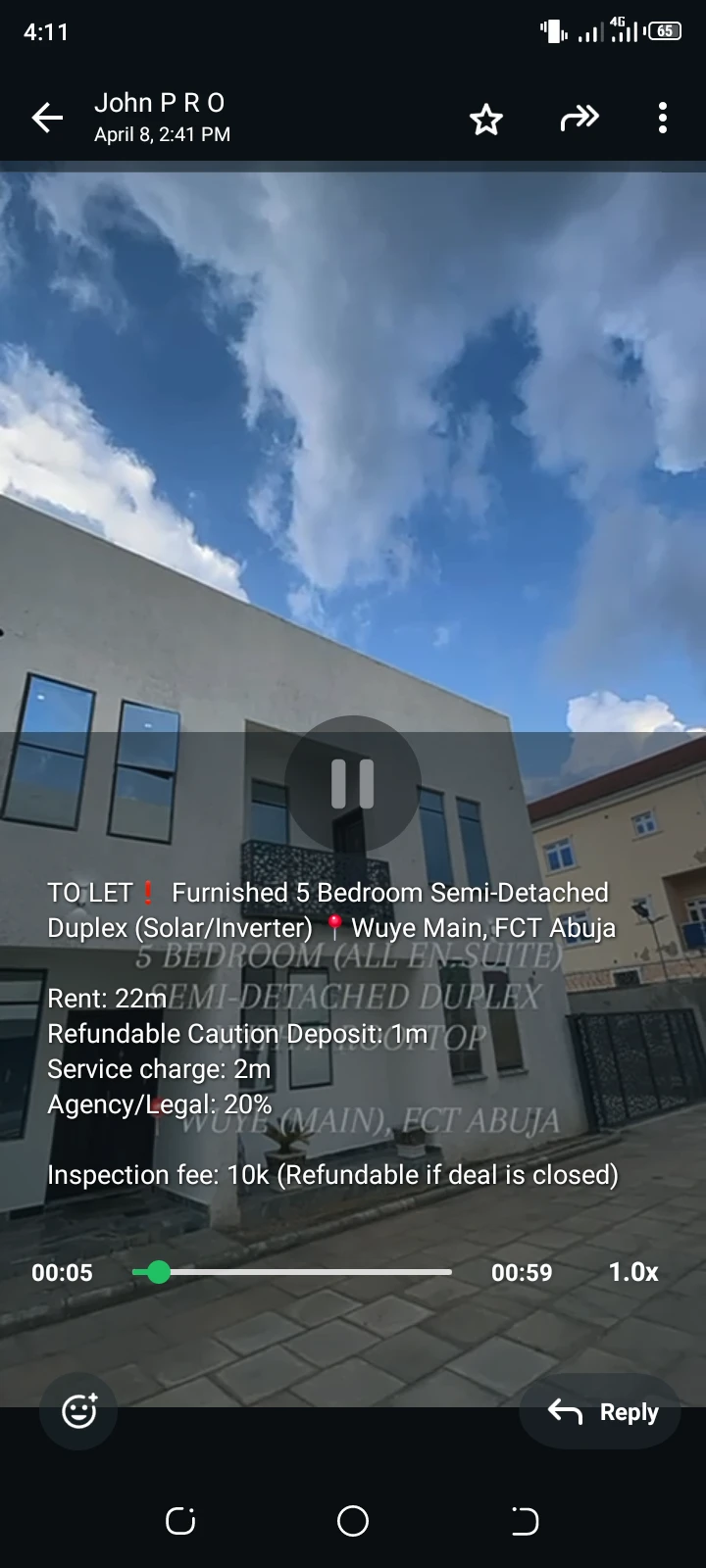This screenshot has height=1568, width=706.
Task: Forward the video to another chat
Action: 580,118
